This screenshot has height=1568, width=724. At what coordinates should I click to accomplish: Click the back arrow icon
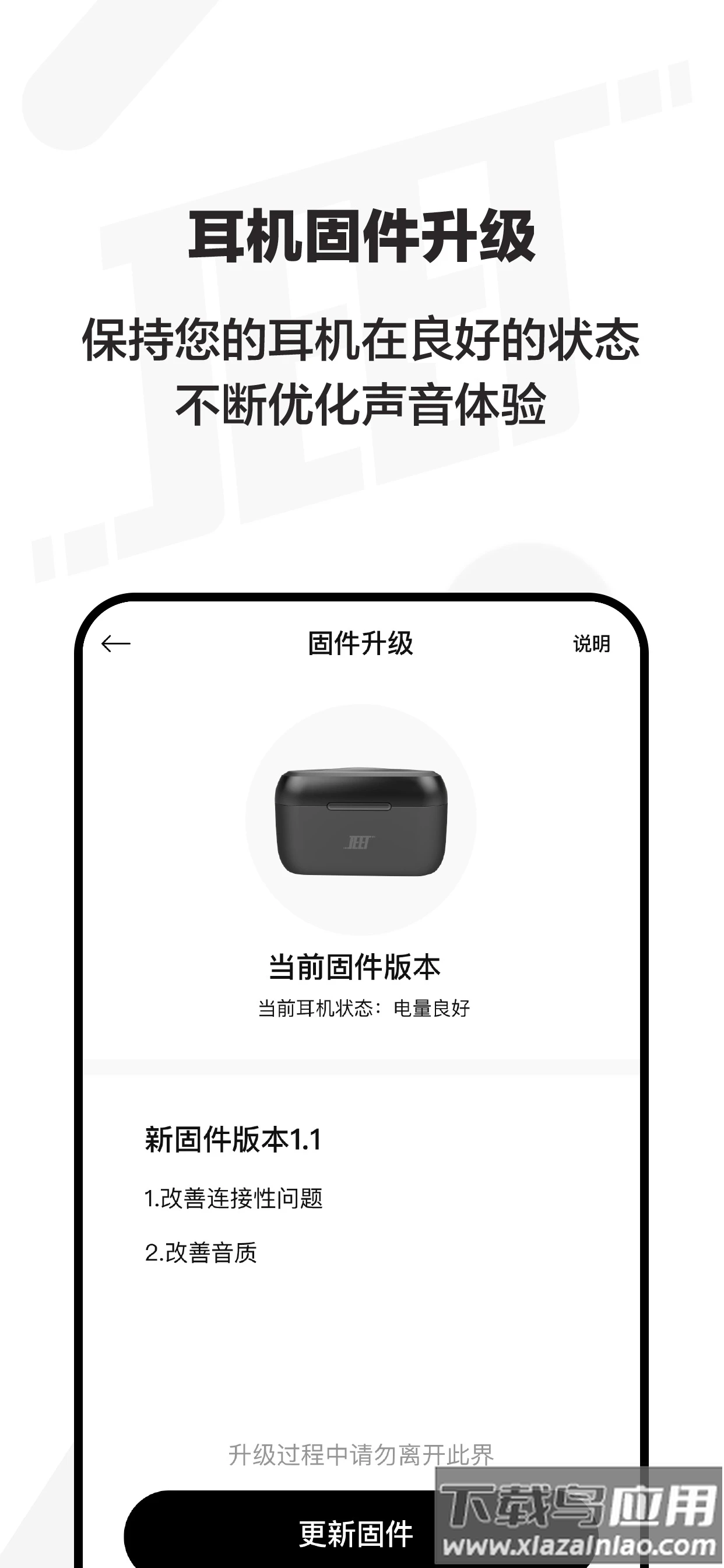point(115,642)
